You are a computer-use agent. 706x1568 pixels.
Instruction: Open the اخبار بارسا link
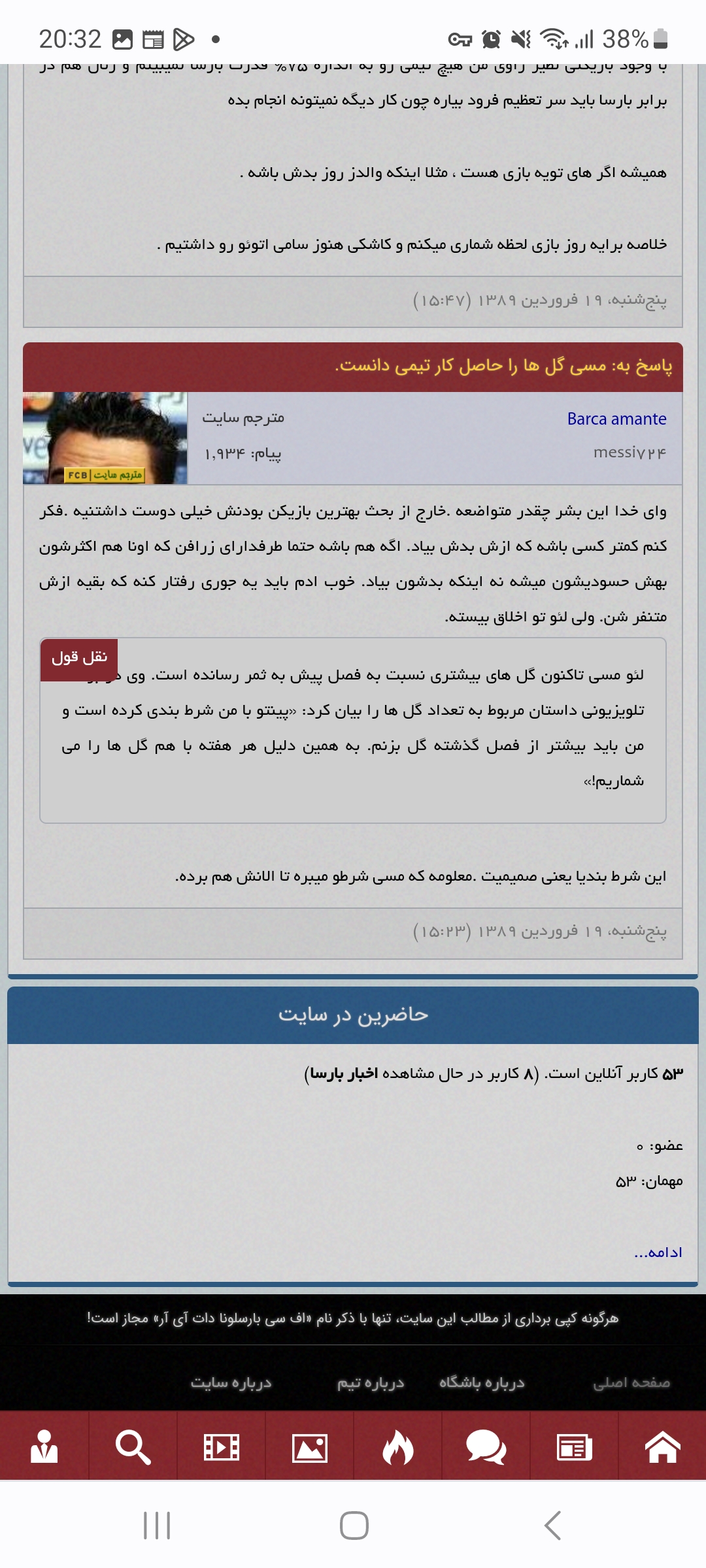(344, 1073)
